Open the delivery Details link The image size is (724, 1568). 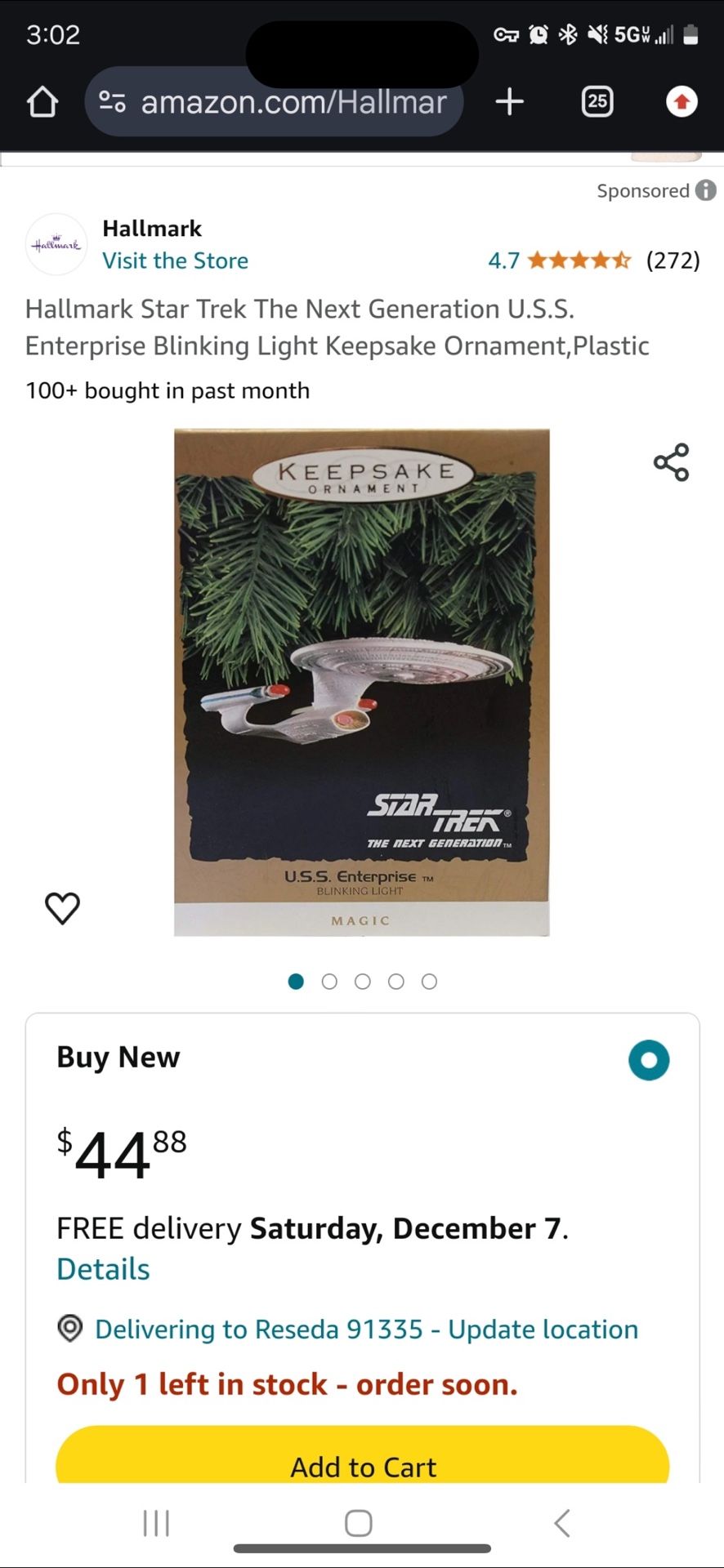pos(103,1269)
